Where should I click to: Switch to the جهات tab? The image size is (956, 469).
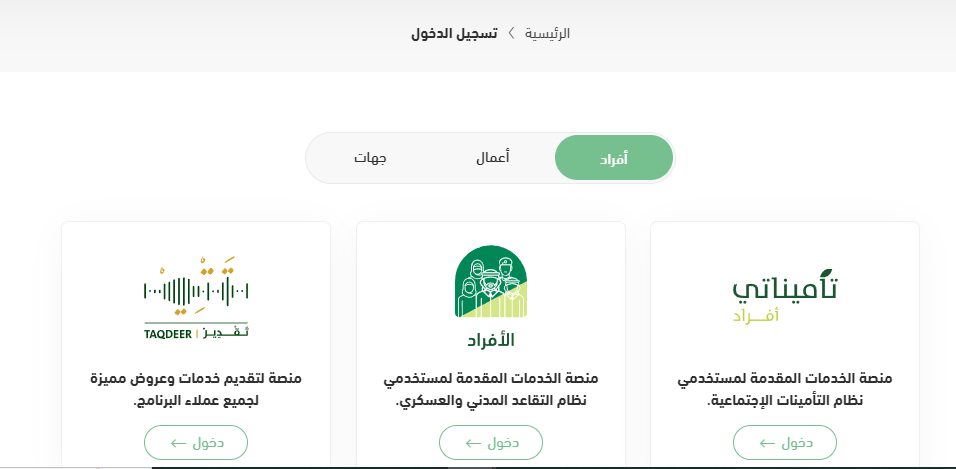pyautogui.click(x=370, y=158)
